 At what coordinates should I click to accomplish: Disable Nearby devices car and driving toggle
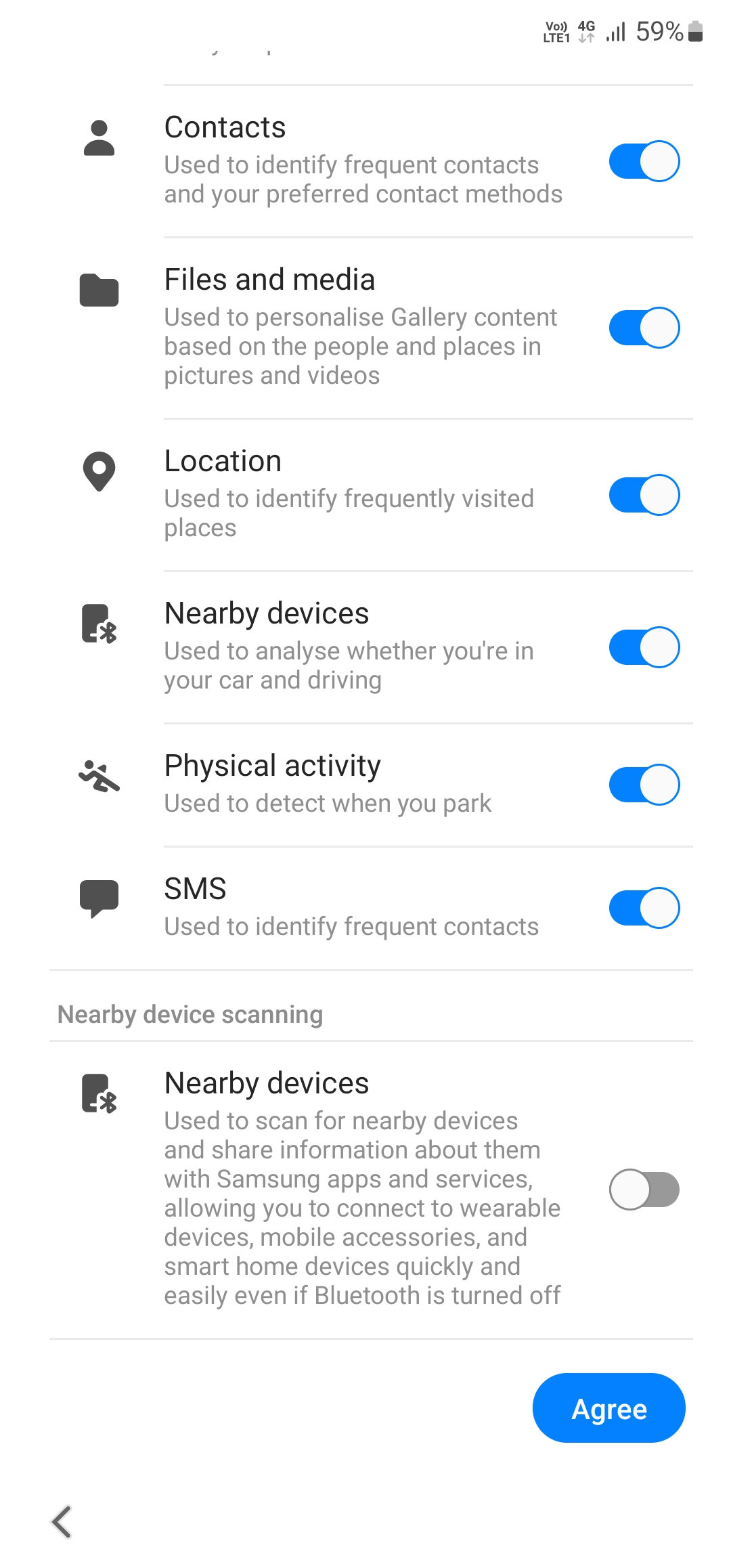644,647
